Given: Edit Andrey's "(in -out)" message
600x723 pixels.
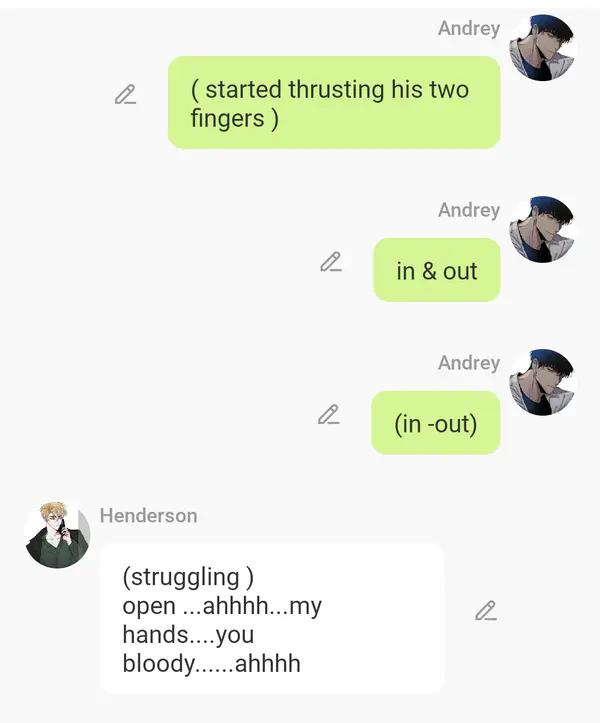Looking at the screenshot, I should (x=329, y=414).
